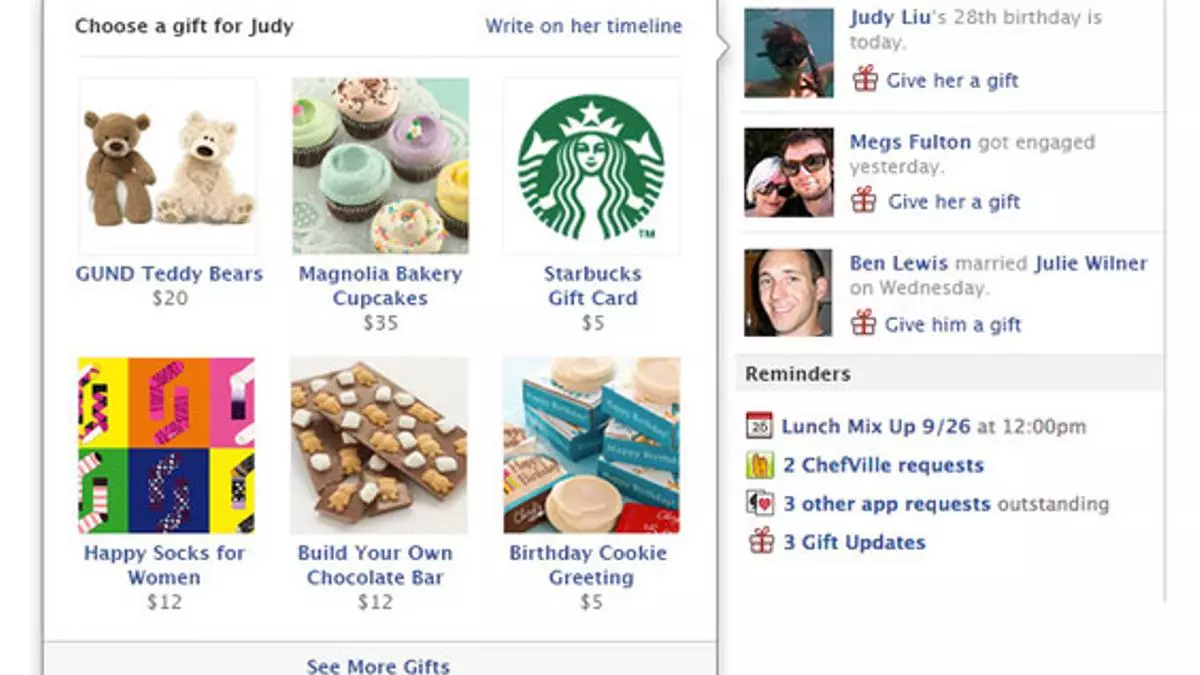Viewport: 1200px width, 675px height.
Task: Open Megs Fulton's profile
Action: (x=910, y=142)
